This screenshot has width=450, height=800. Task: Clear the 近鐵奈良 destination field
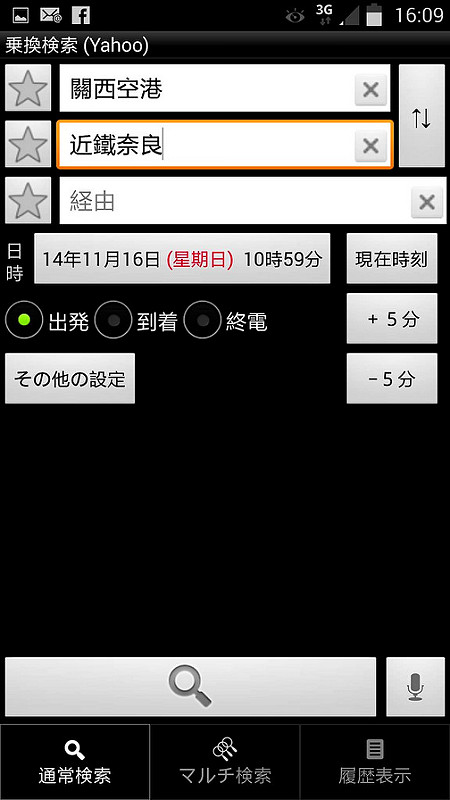pos(370,146)
